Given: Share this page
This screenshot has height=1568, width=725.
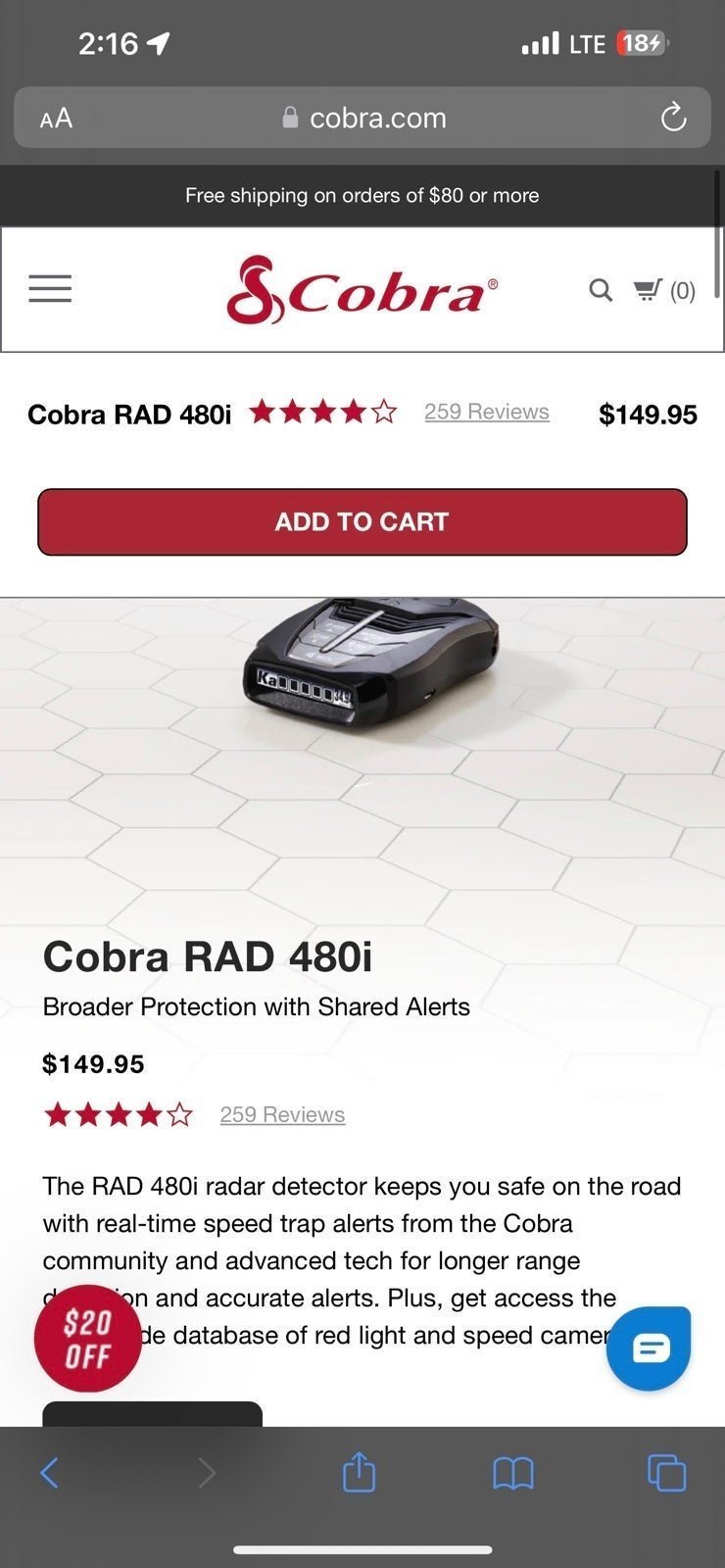Looking at the screenshot, I should [x=359, y=1471].
